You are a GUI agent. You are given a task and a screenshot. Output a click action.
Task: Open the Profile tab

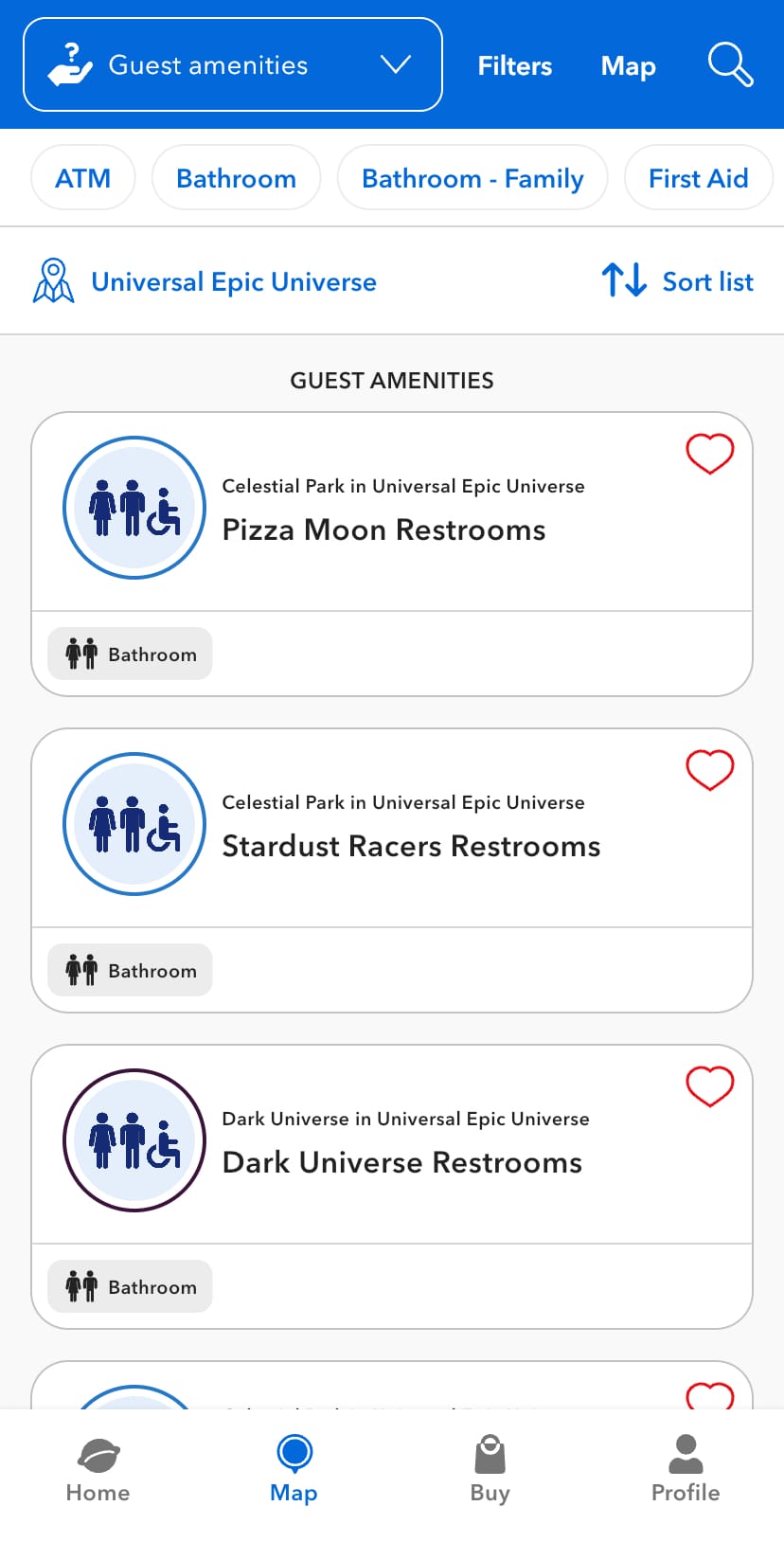[x=686, y=1470]
